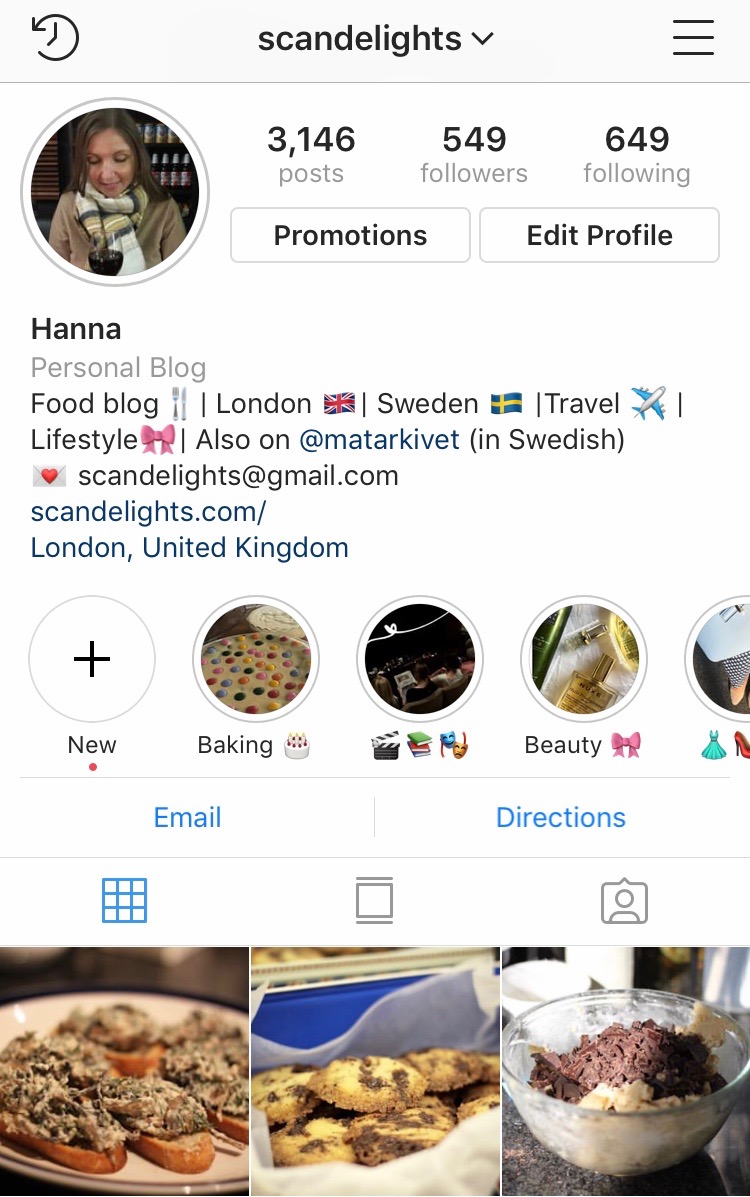Expand the scandelights account switcher
750x1197 pixels.
[375, 39]
